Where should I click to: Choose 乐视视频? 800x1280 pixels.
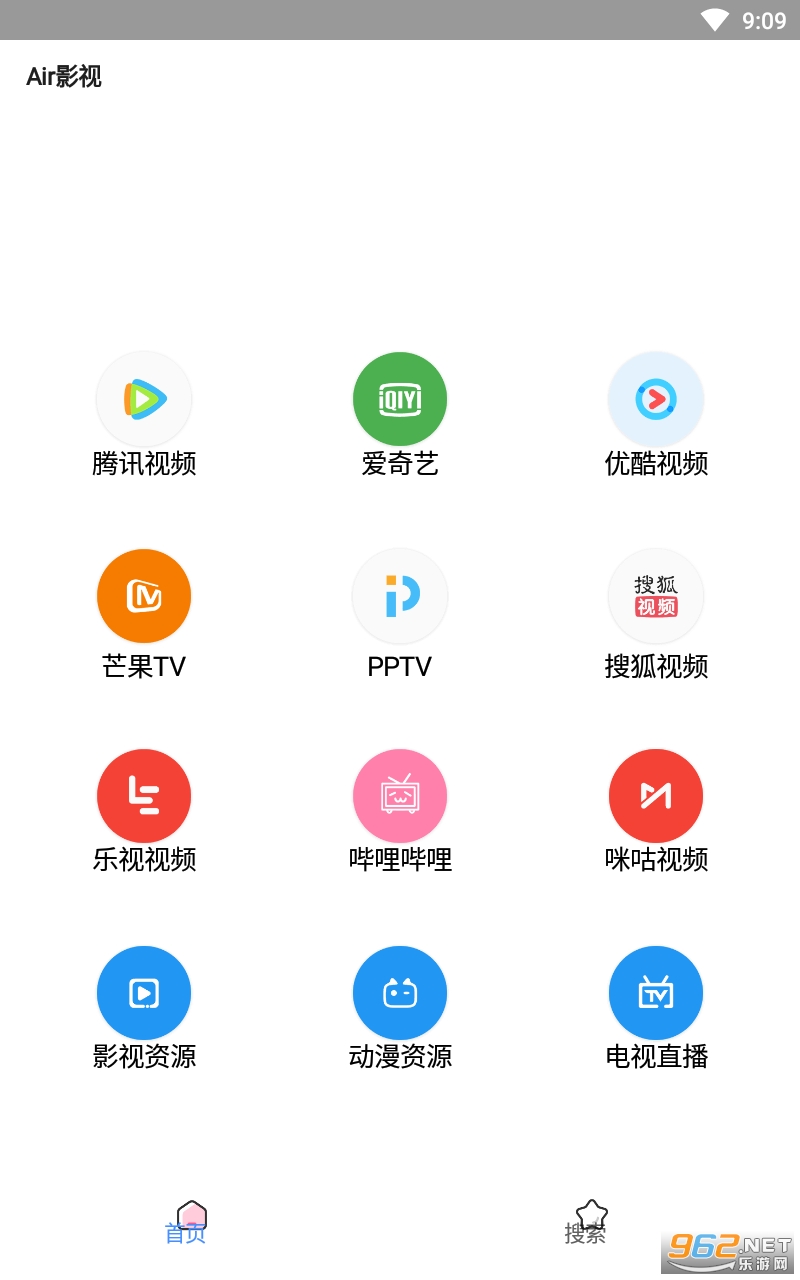144,796
